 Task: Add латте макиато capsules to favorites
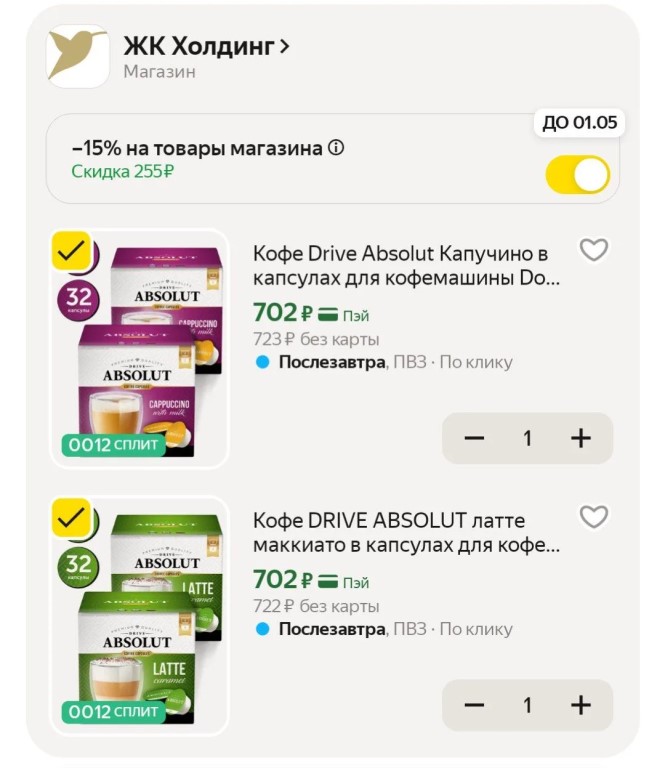coord(594,516)
